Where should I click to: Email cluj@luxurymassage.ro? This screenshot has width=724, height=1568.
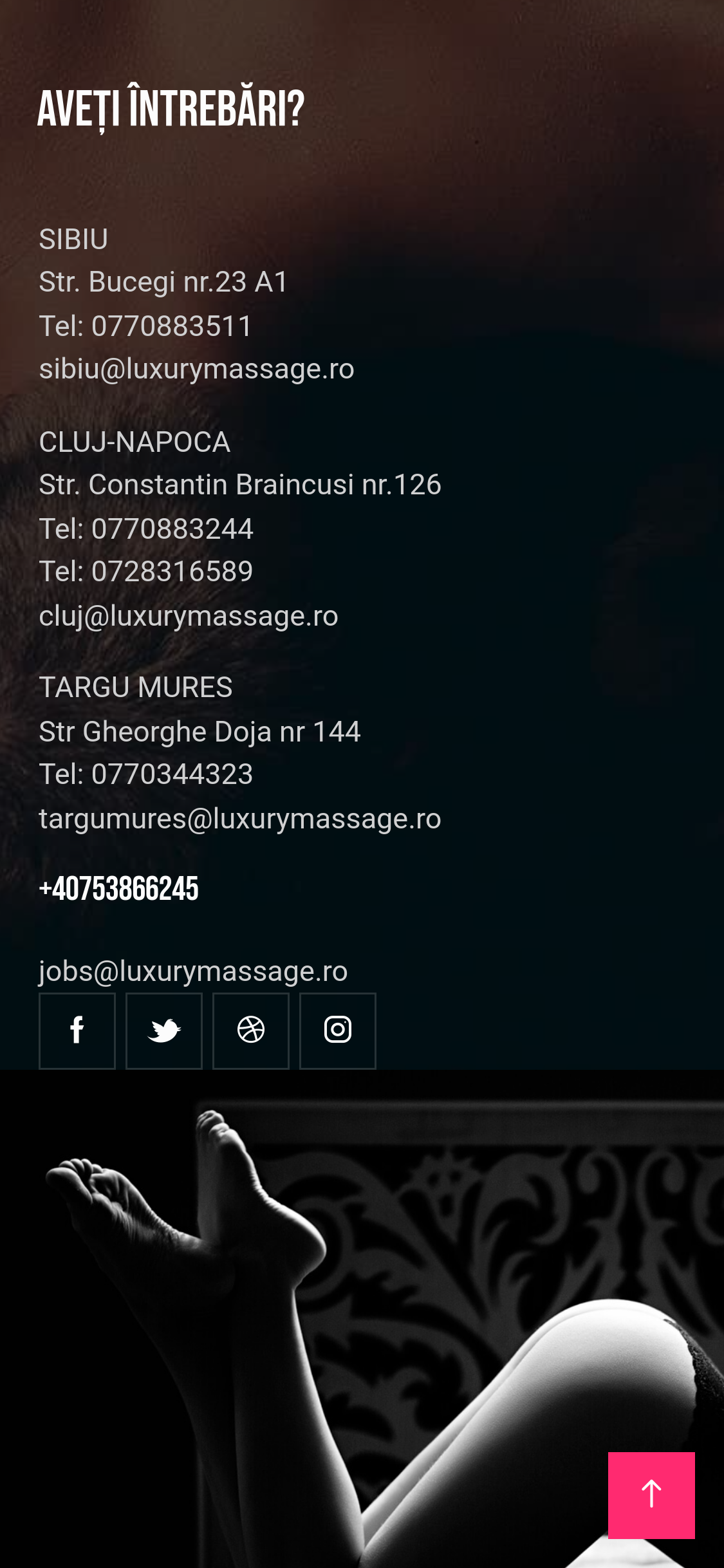click(189, 616)
